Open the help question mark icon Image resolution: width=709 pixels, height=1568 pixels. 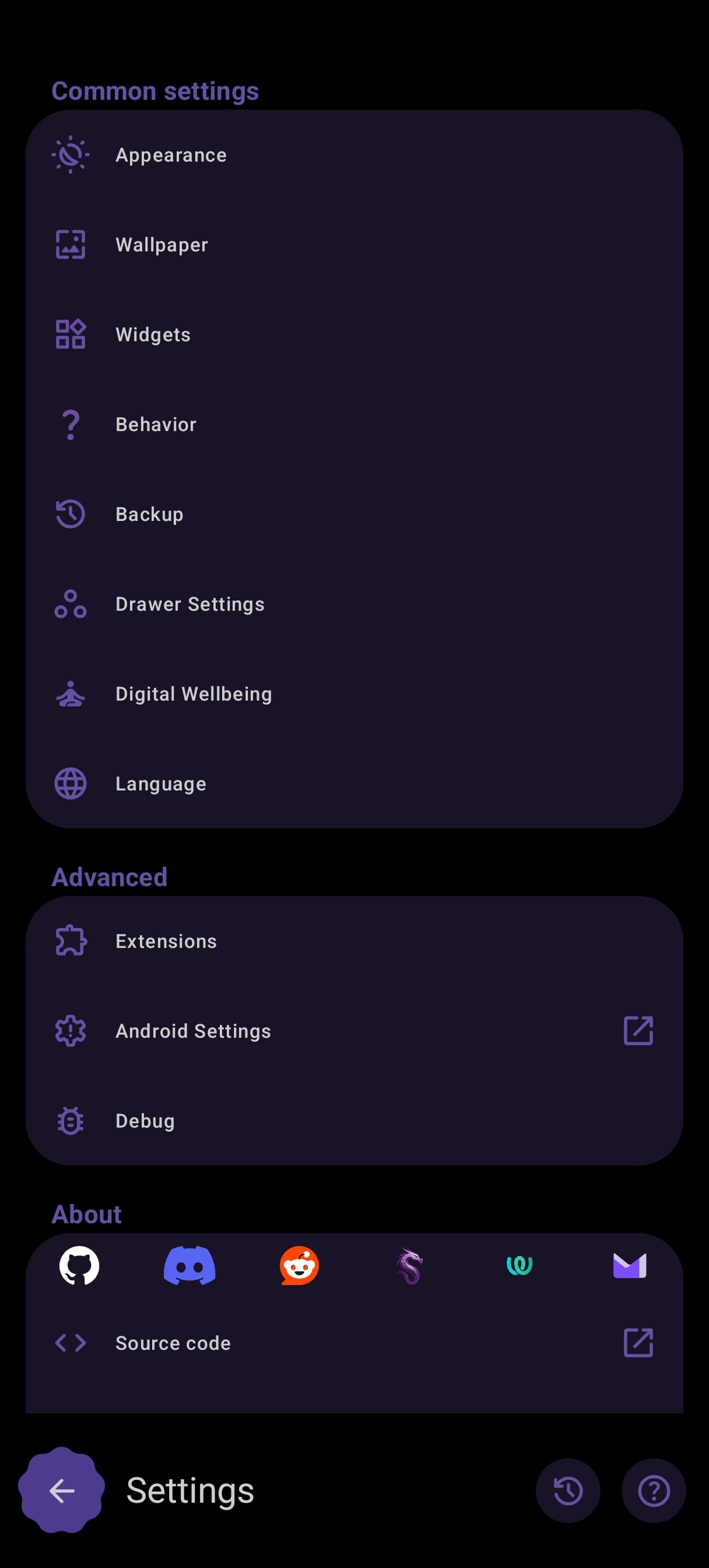[x=654, y=1490]
